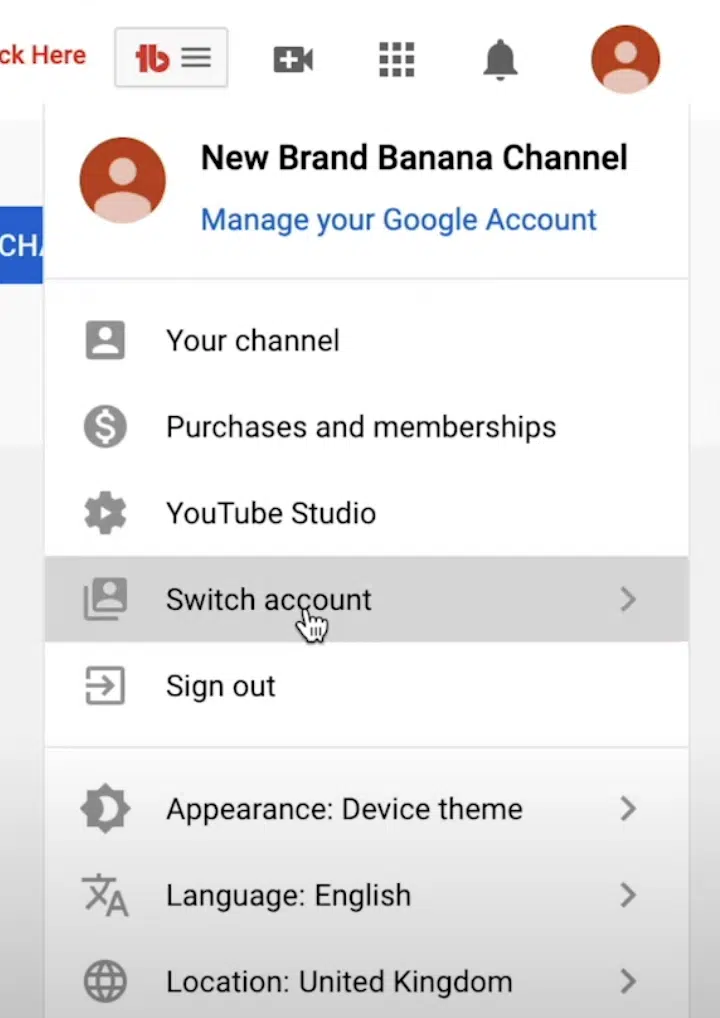The width and height of the screenshot is (720, 1018).
Task: Open Manage your Google Account
Action: click(399, 219)
